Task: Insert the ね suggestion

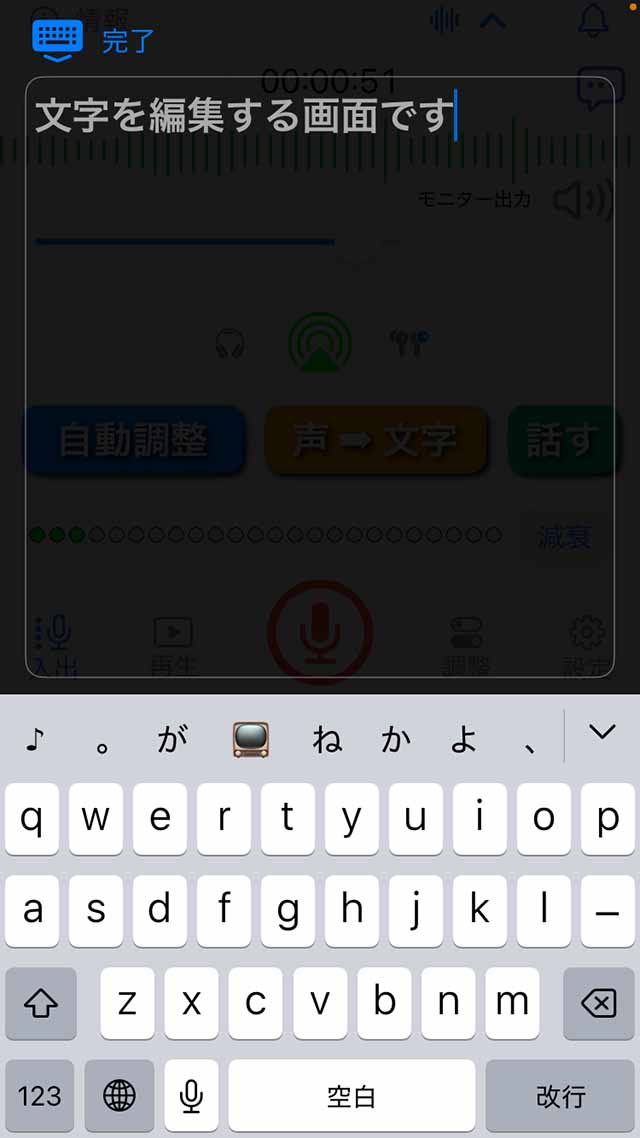Action: [x=327, y=740]
